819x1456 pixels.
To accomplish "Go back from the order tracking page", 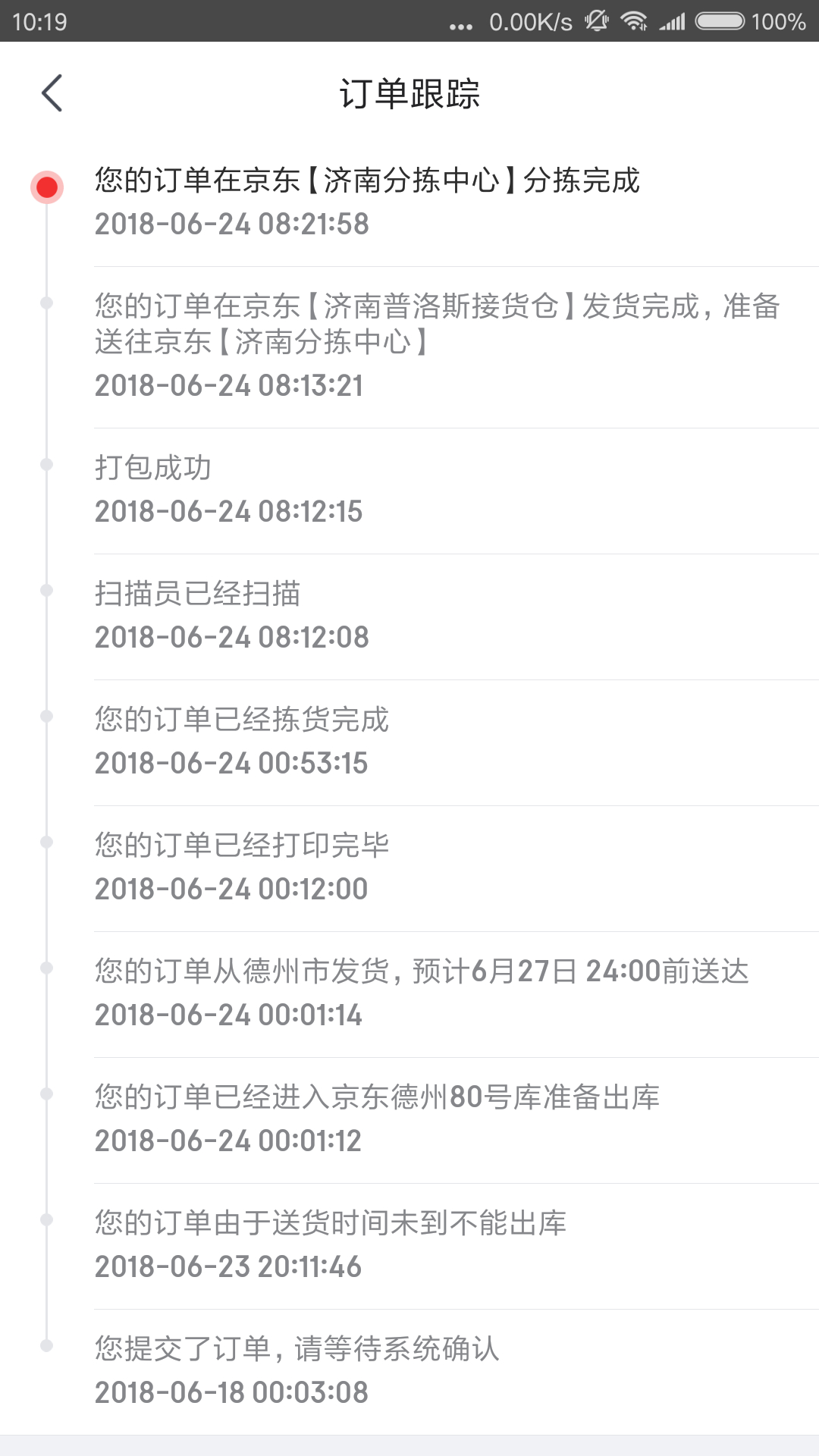I will (x=52, y=93).
